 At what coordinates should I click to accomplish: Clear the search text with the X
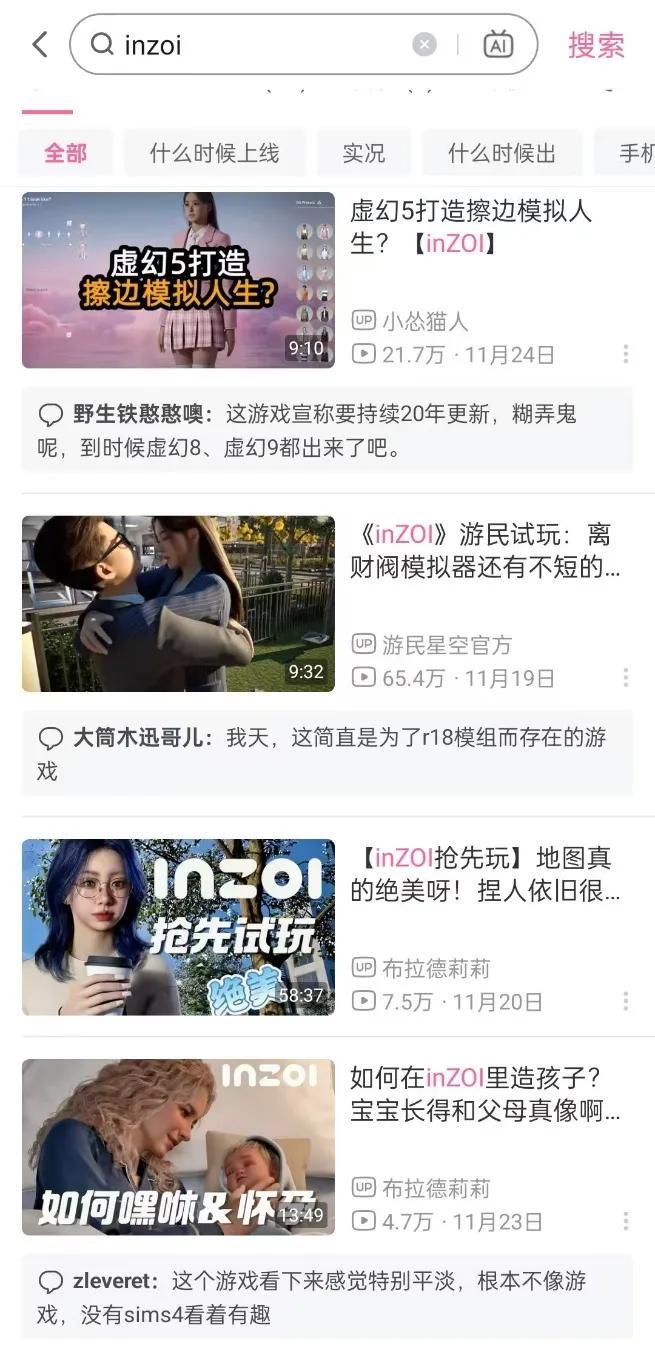coord(425,45)
